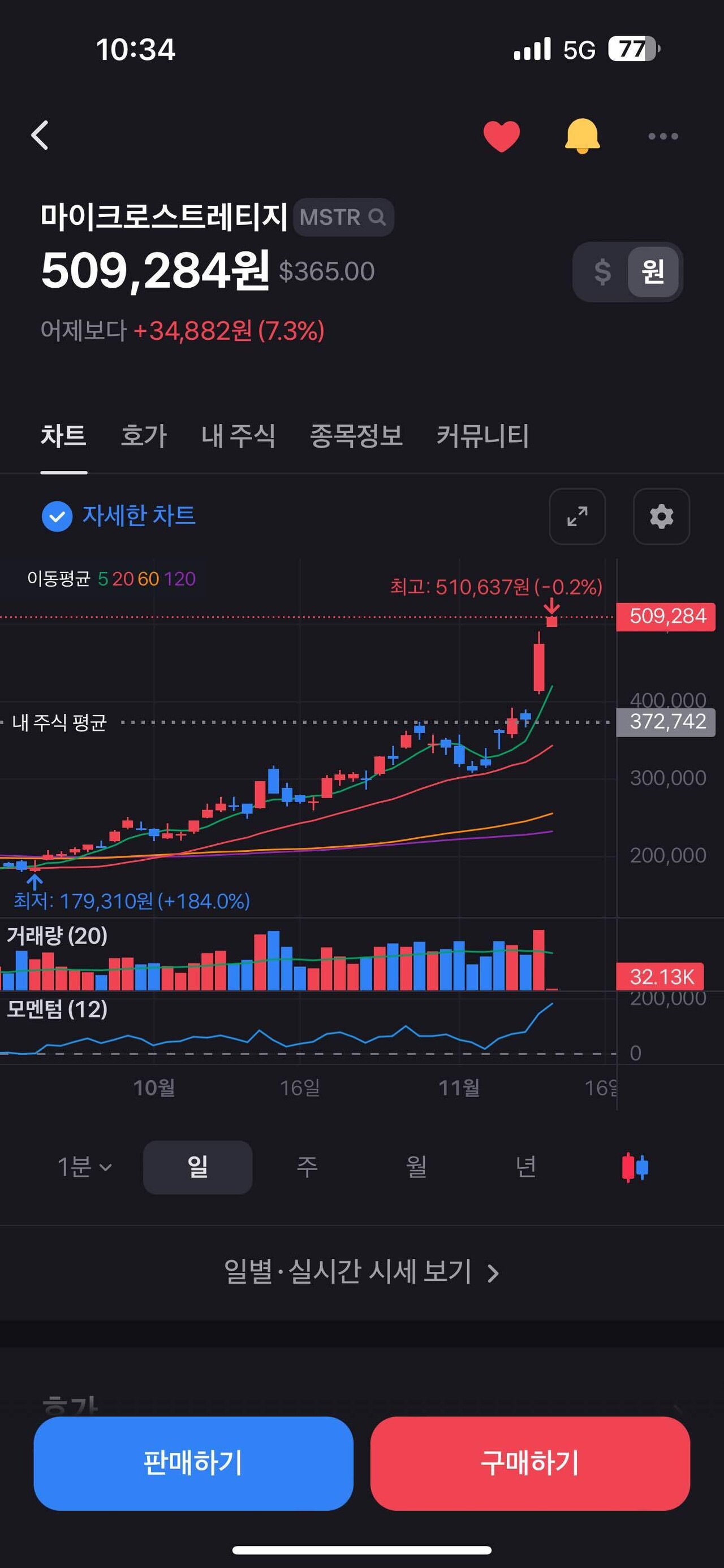Select the 주 weekly timeframe
The image size is (724, 1568).
pos(308,1167)
